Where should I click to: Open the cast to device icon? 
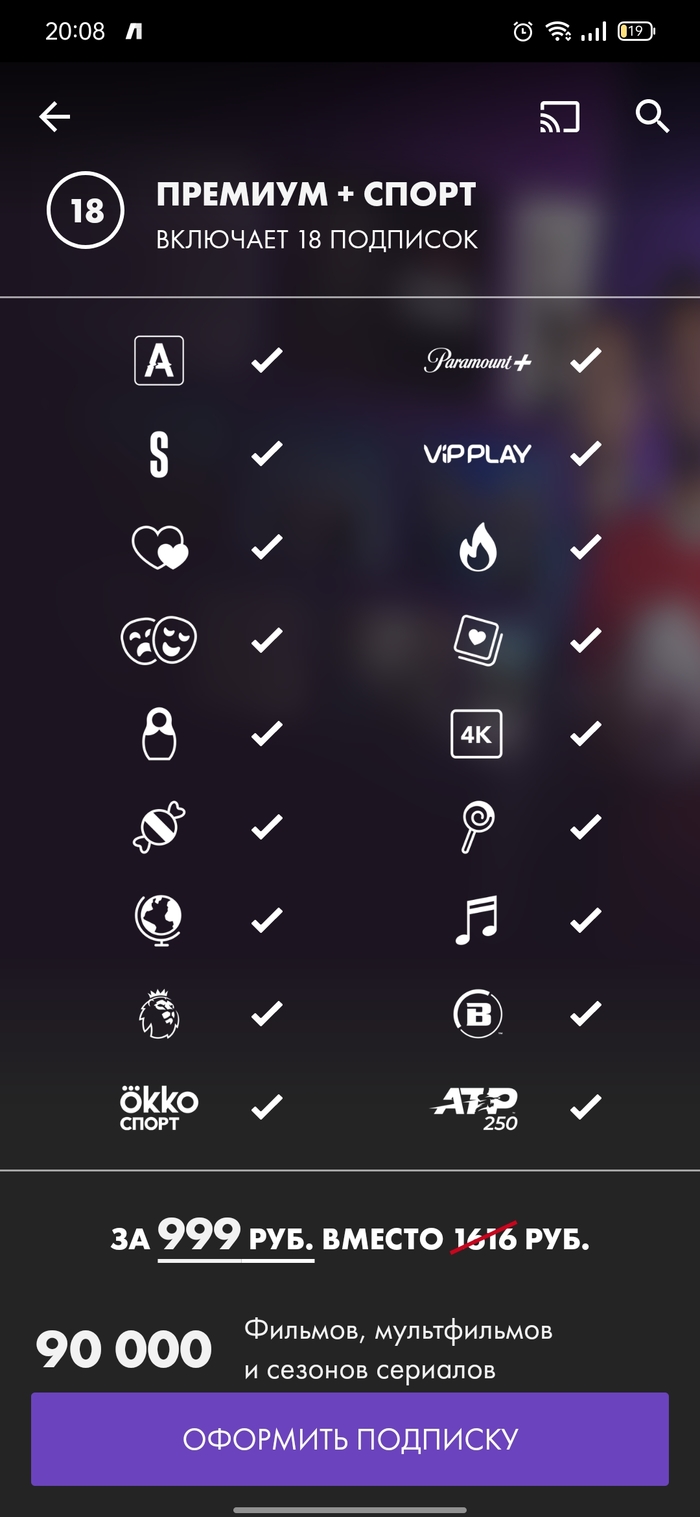[559, 117]
